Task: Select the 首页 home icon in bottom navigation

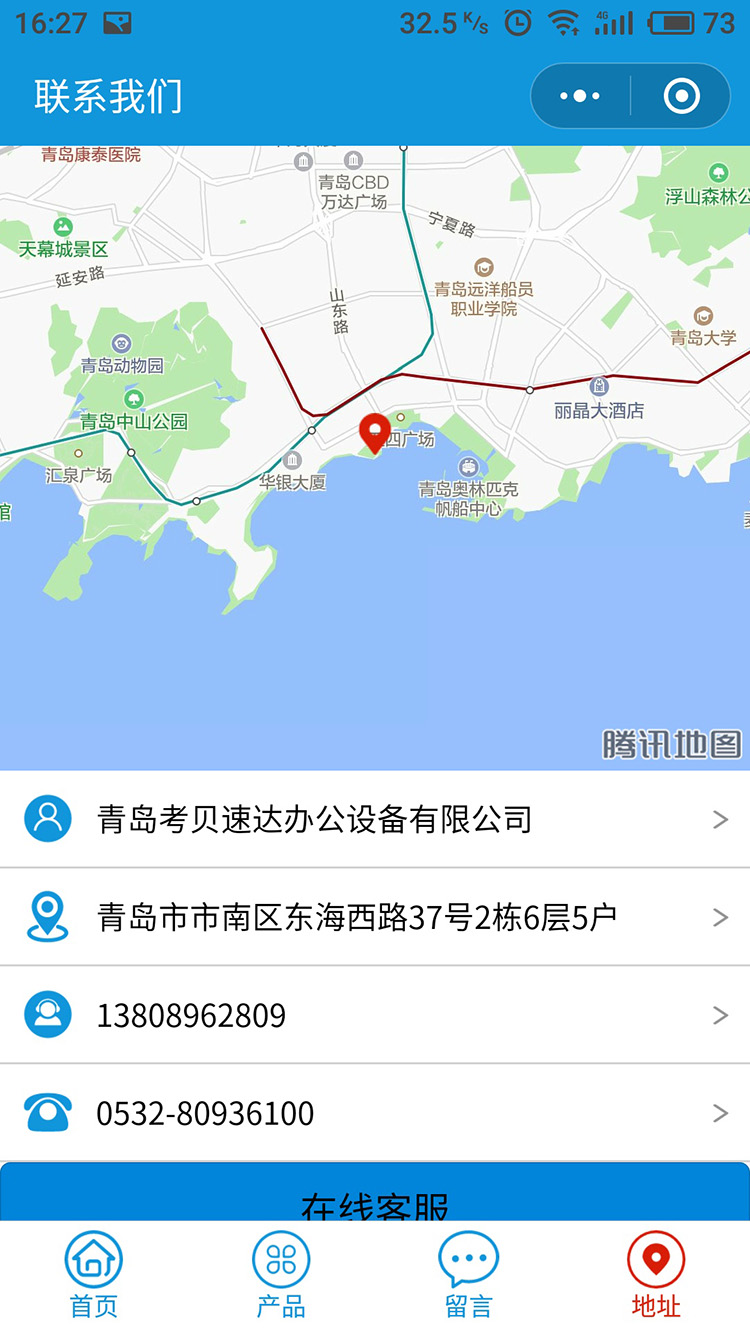Action: coord(93,1259)
